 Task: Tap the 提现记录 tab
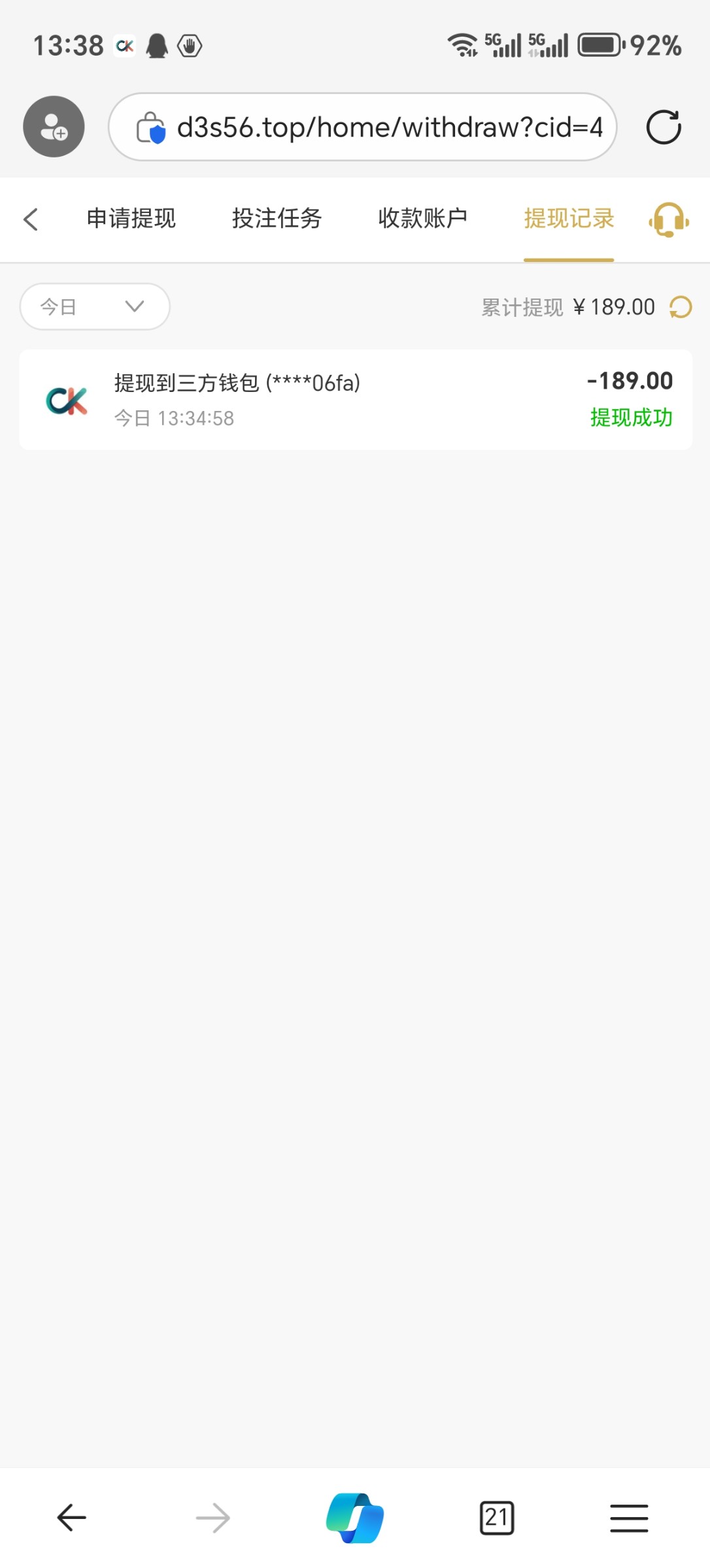569,218
